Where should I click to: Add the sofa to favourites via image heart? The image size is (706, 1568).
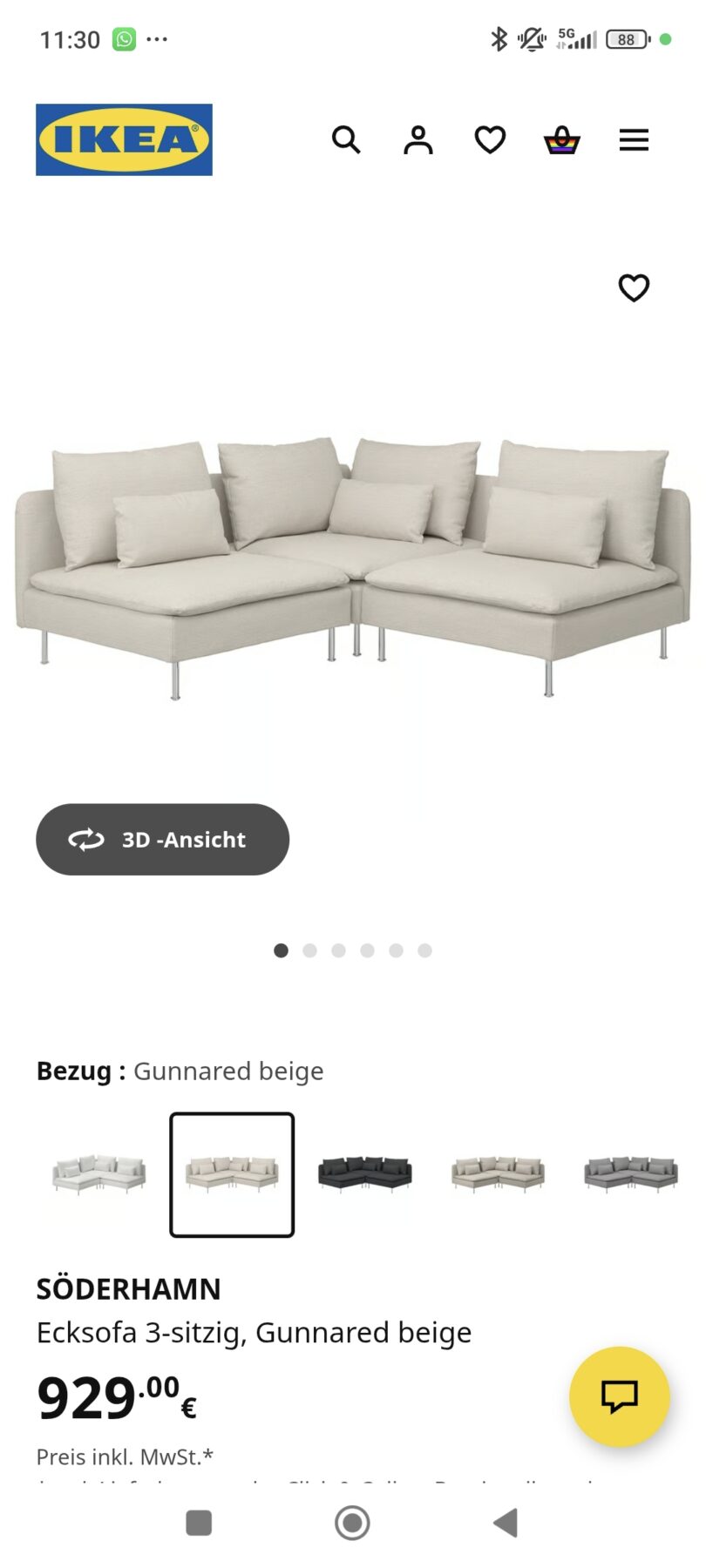coord(634,287)
